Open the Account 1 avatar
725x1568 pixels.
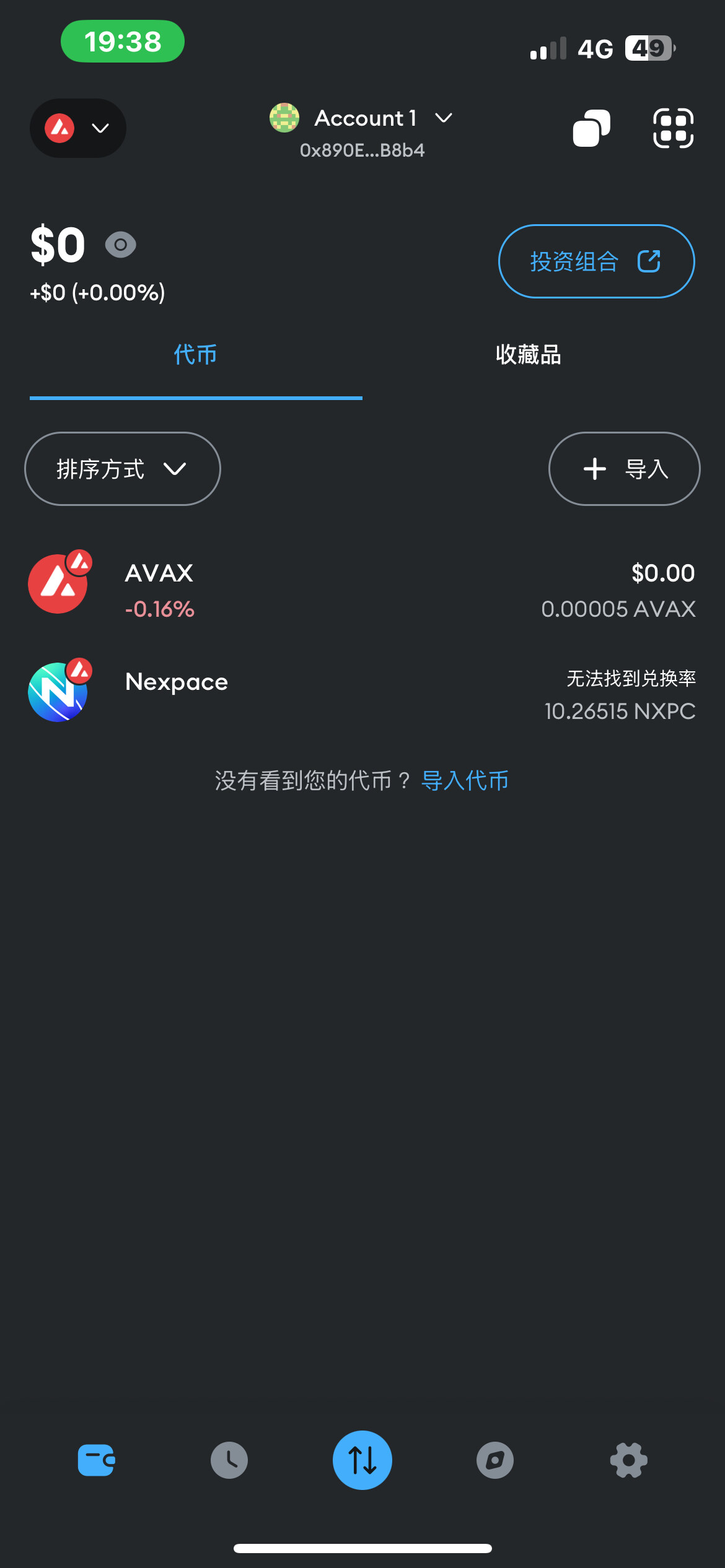(284, 118)
